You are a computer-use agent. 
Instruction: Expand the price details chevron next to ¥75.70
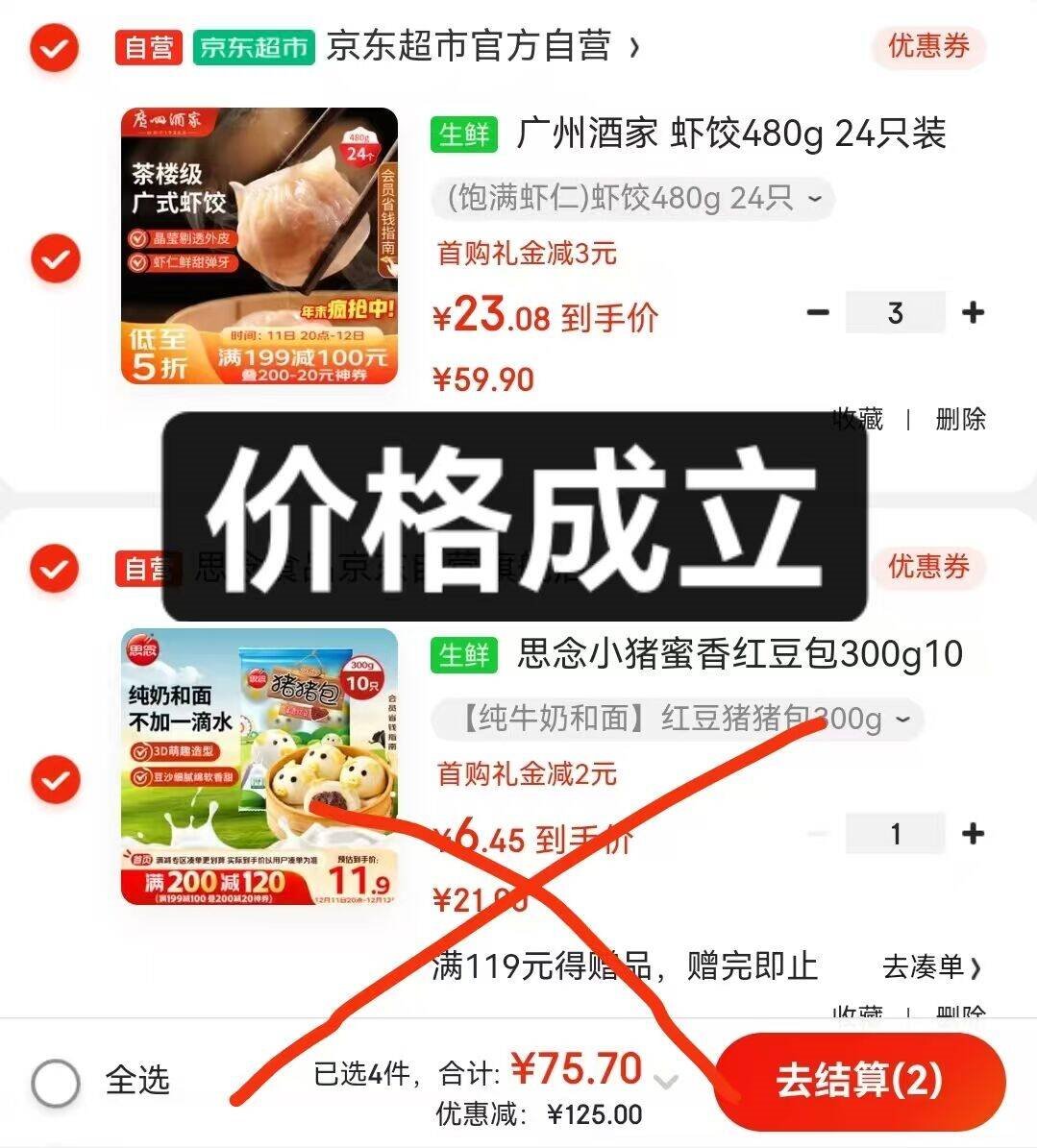(x=665, y=1082)
